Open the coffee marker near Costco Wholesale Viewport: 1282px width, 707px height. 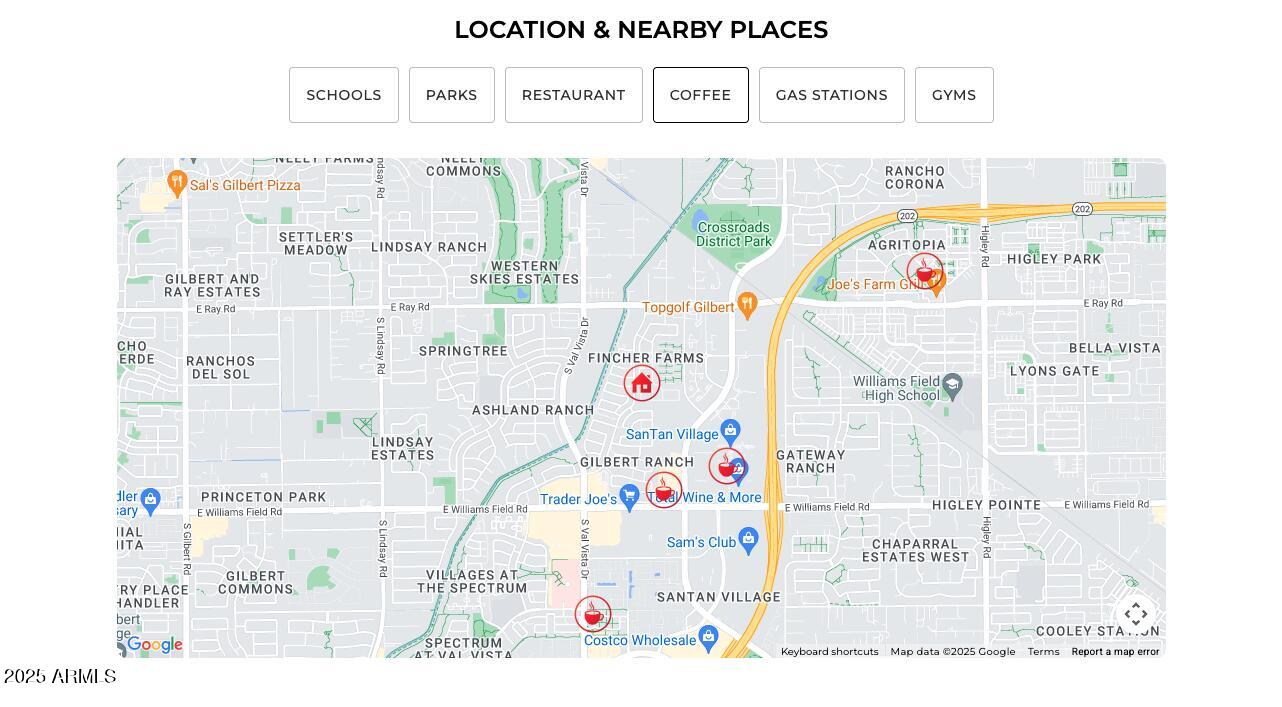(592, 614)
